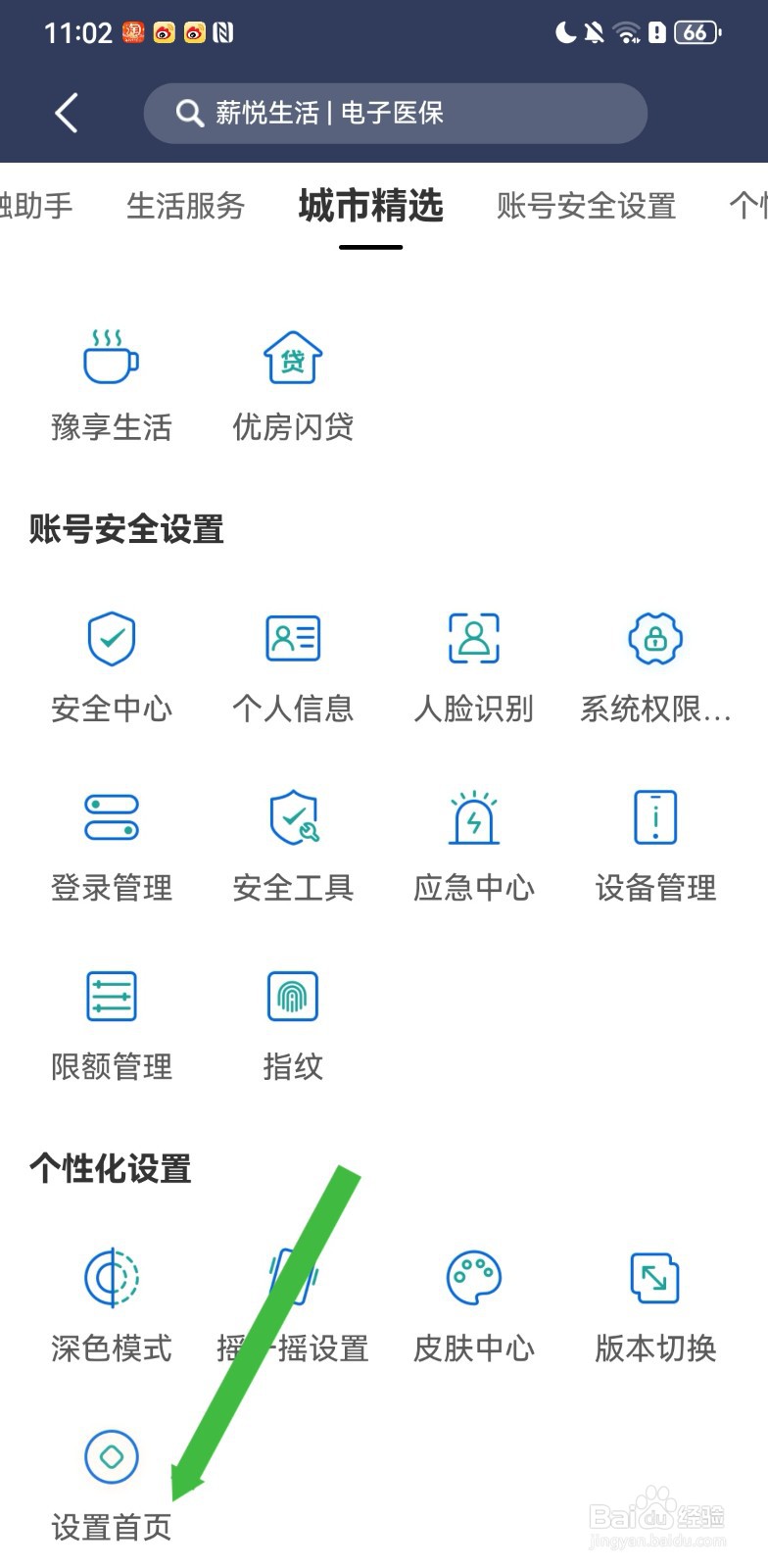Switch to the 生活服务 tab

(x=185, y=206)
